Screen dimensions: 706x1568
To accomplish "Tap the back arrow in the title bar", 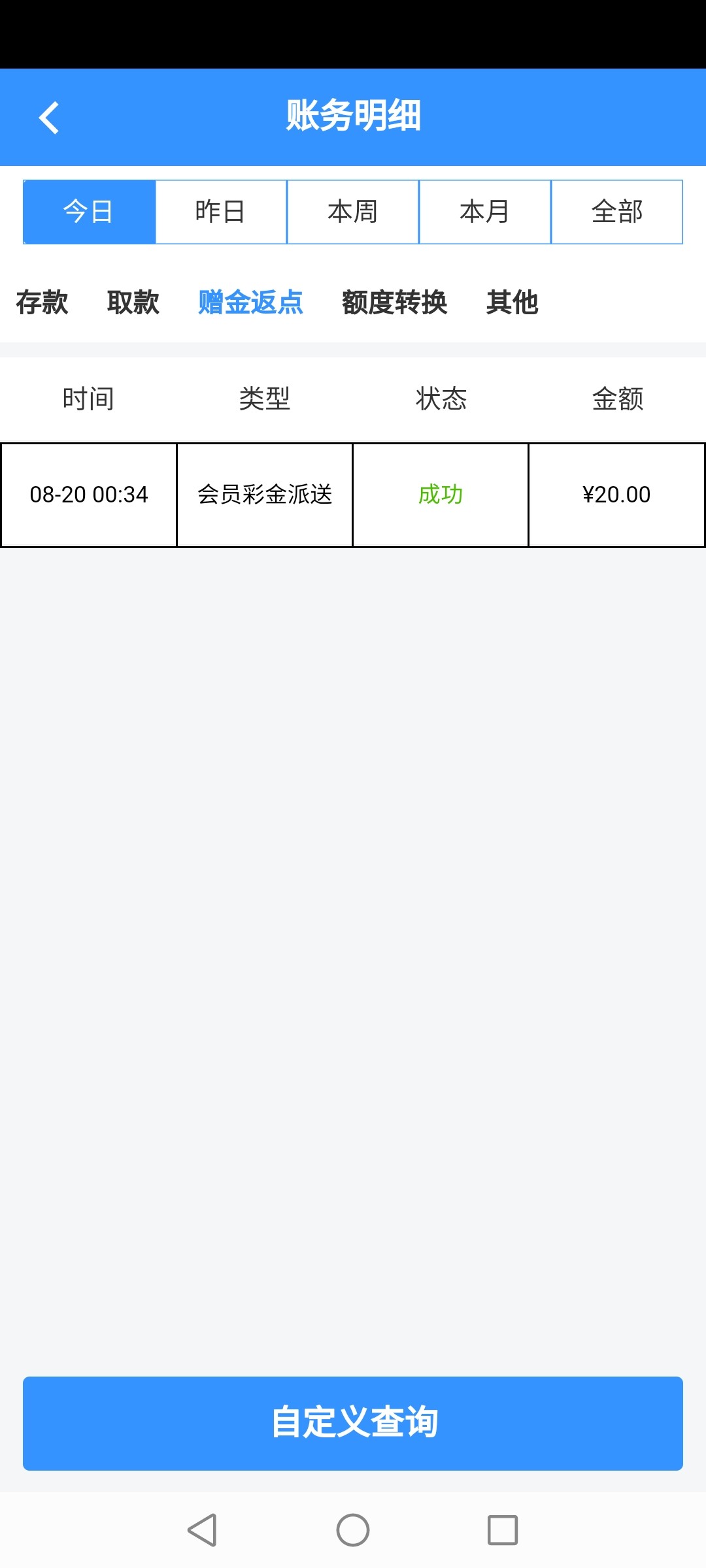I will pos(49,116).
